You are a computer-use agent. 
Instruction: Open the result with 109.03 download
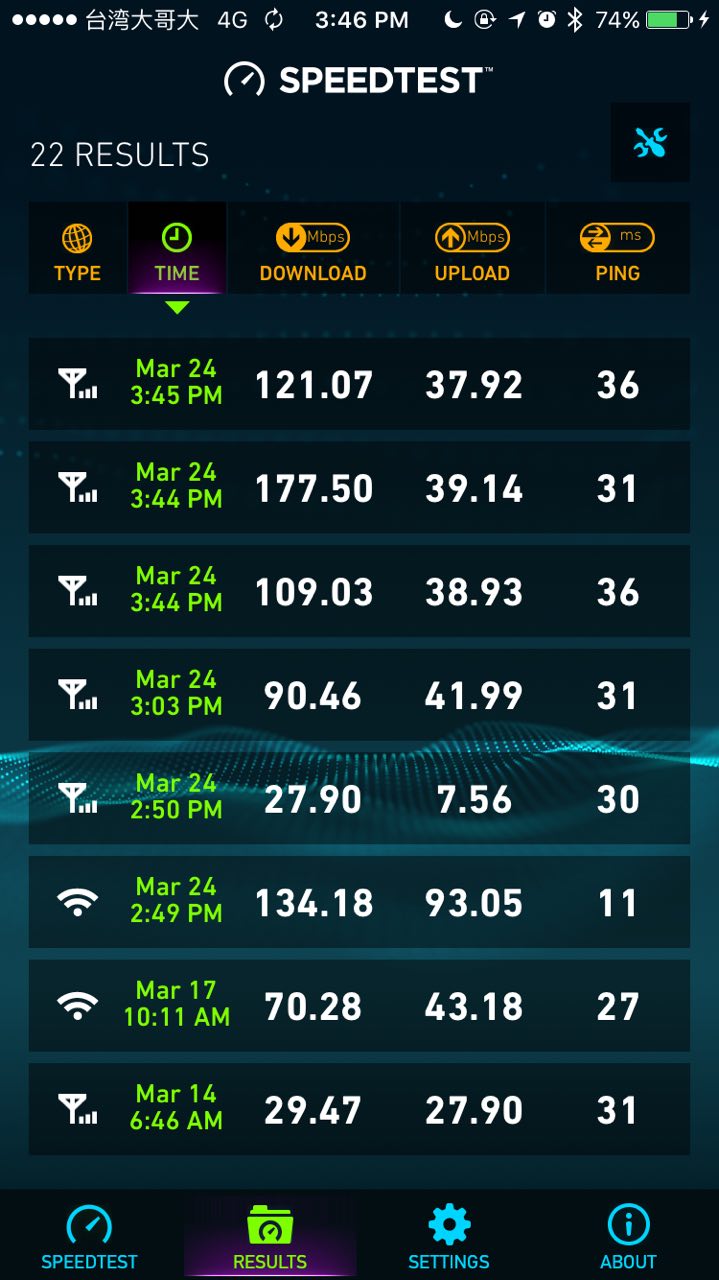coord(359,591)
